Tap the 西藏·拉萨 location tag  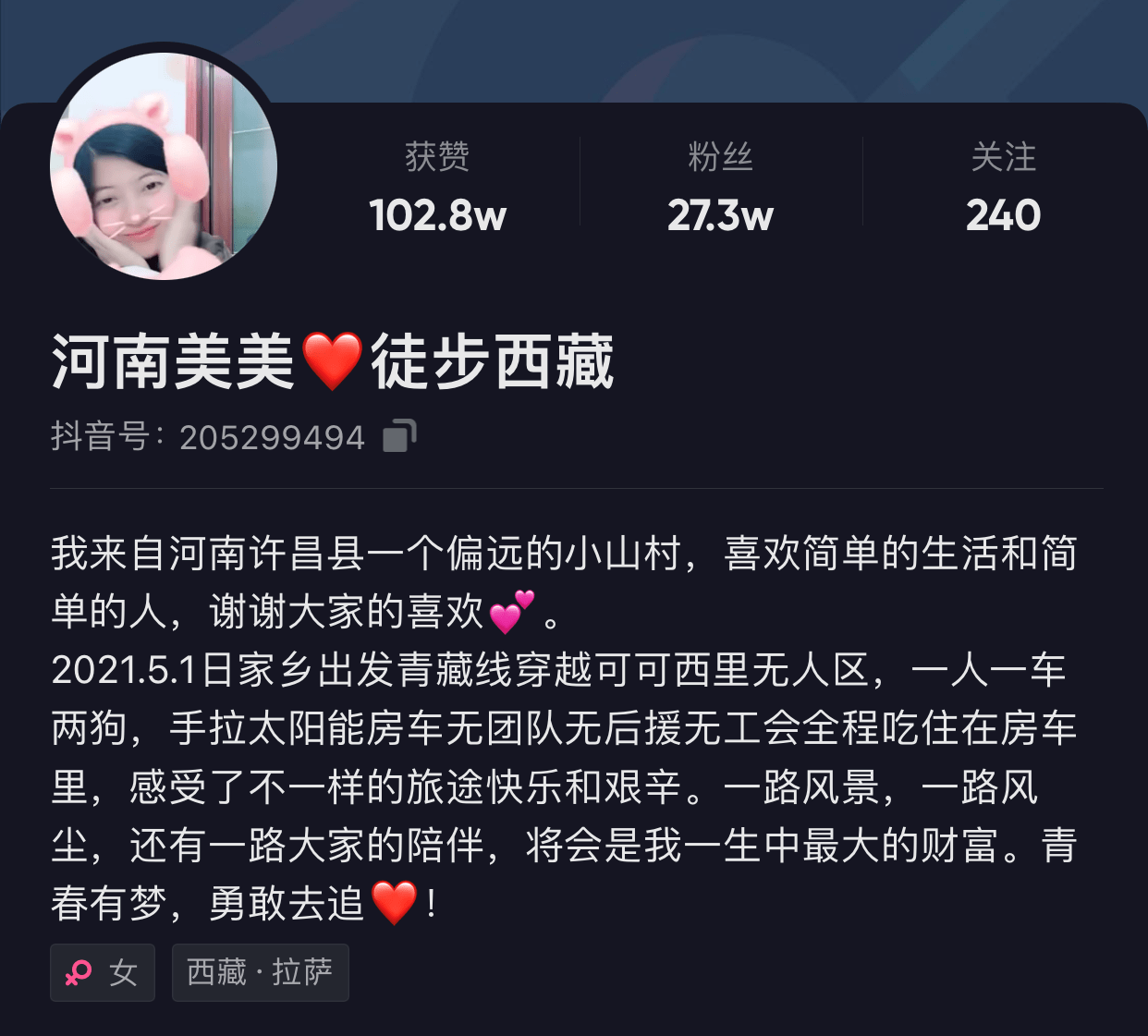260,972
